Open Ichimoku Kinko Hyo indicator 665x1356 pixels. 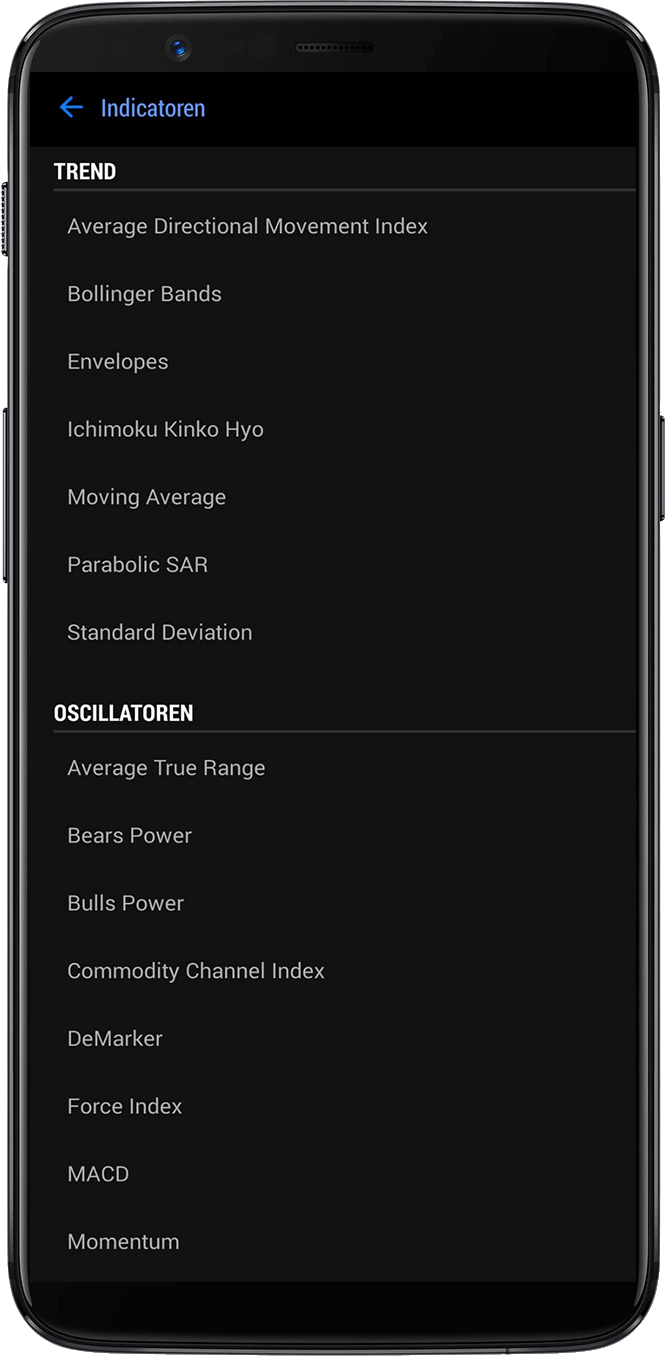click(165, 430)
